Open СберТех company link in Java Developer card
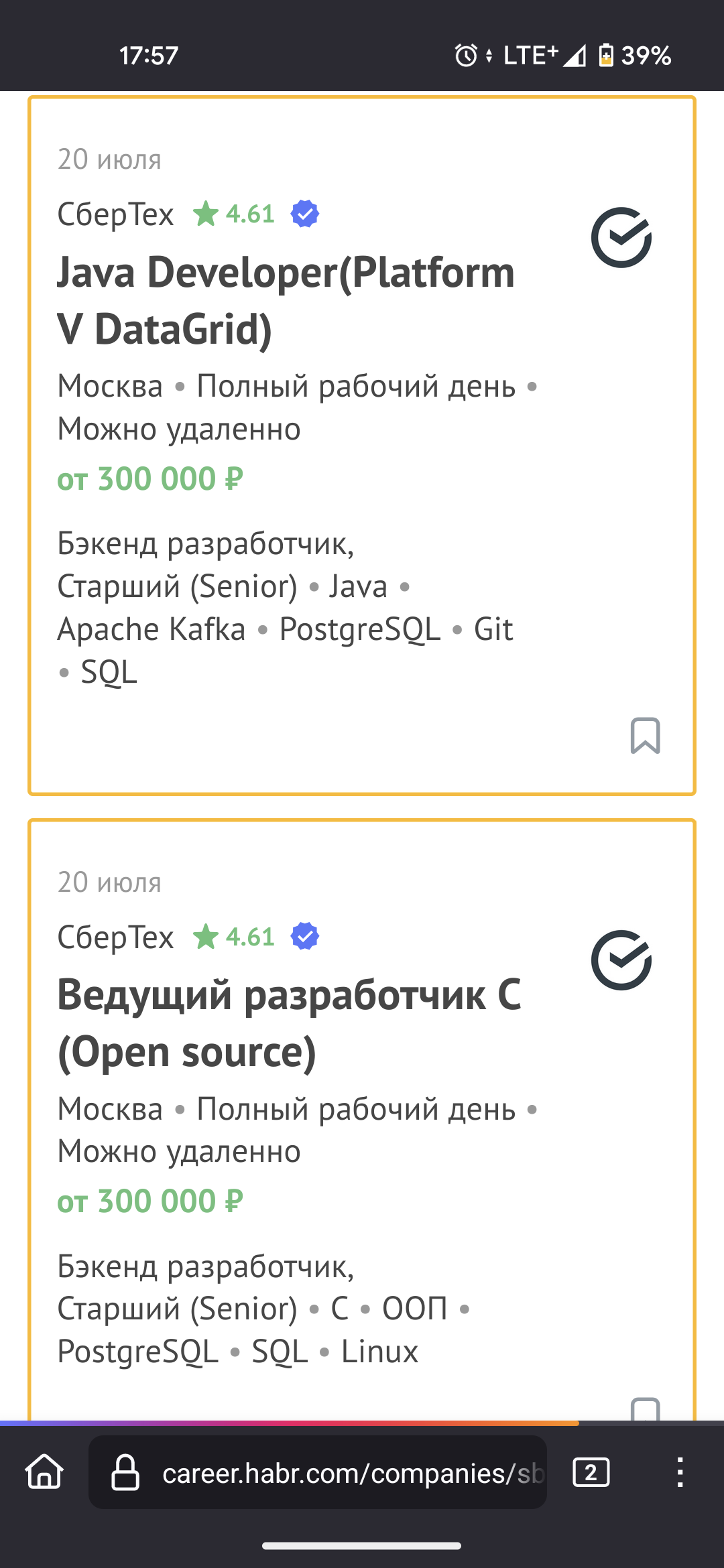The width and height of the screenshot is (724, 1568). (x=115, y=214)
